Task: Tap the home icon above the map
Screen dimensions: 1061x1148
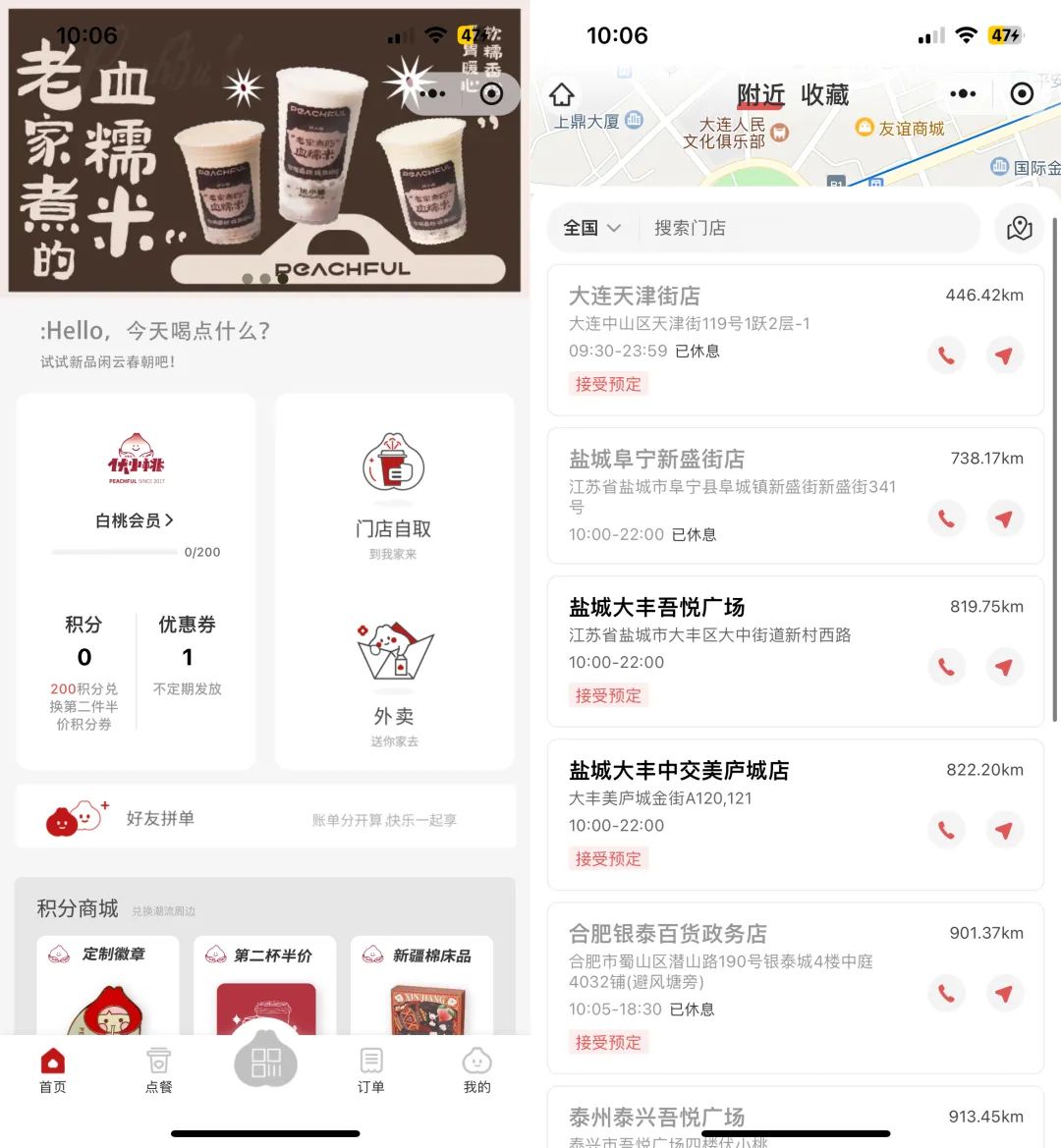Action: (562, 95)
